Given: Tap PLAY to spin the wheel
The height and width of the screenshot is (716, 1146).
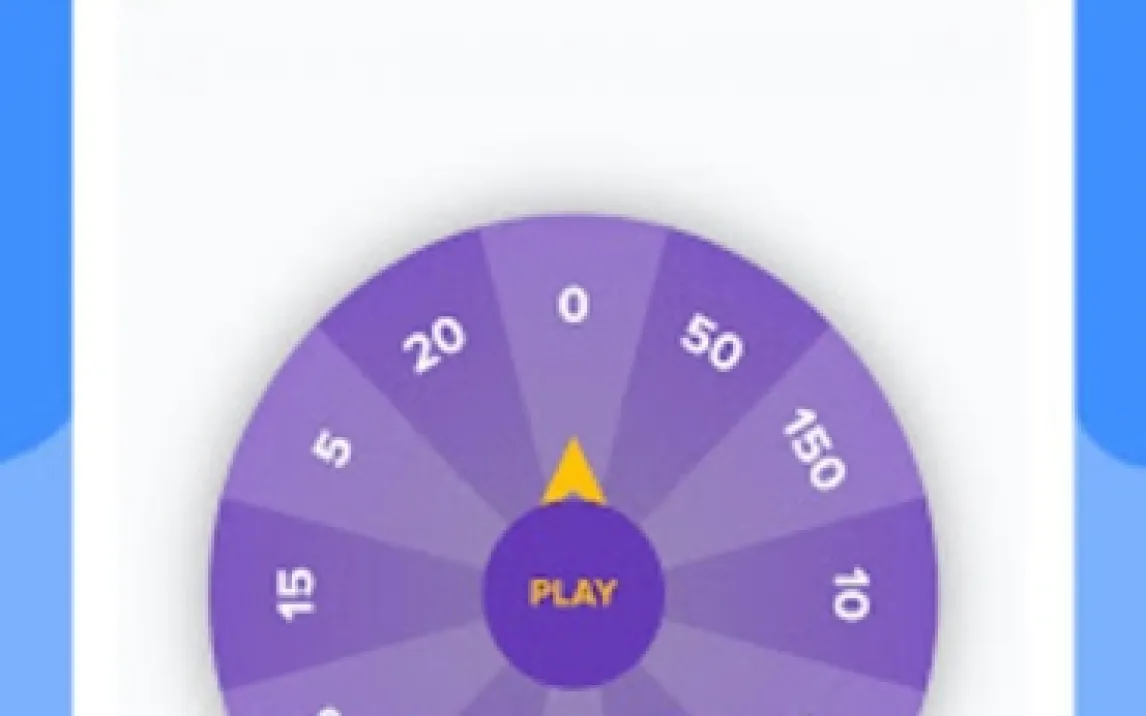Looking at the screenshot, I should (x=573, y=593).
